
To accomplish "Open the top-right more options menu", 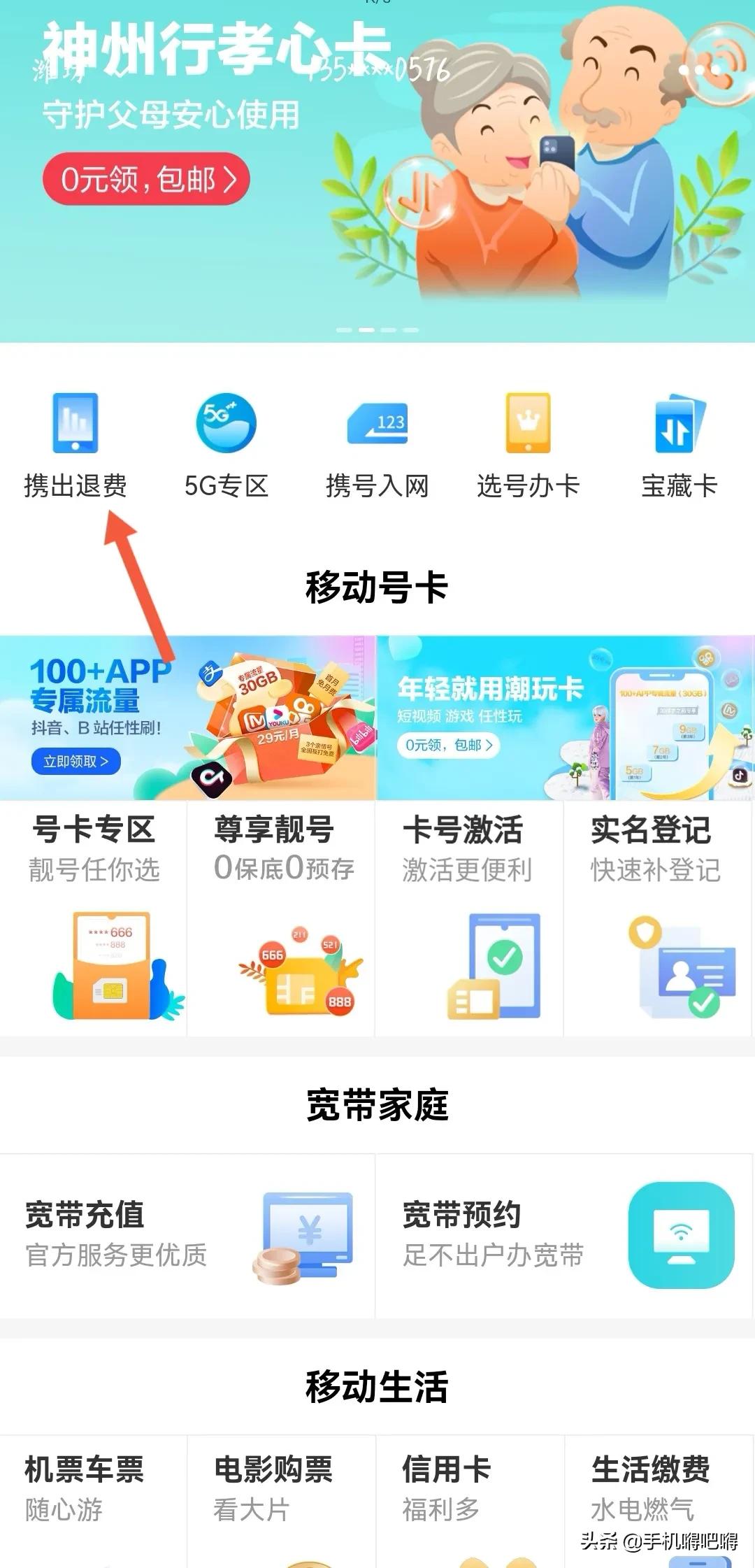I will pos(701,70).
